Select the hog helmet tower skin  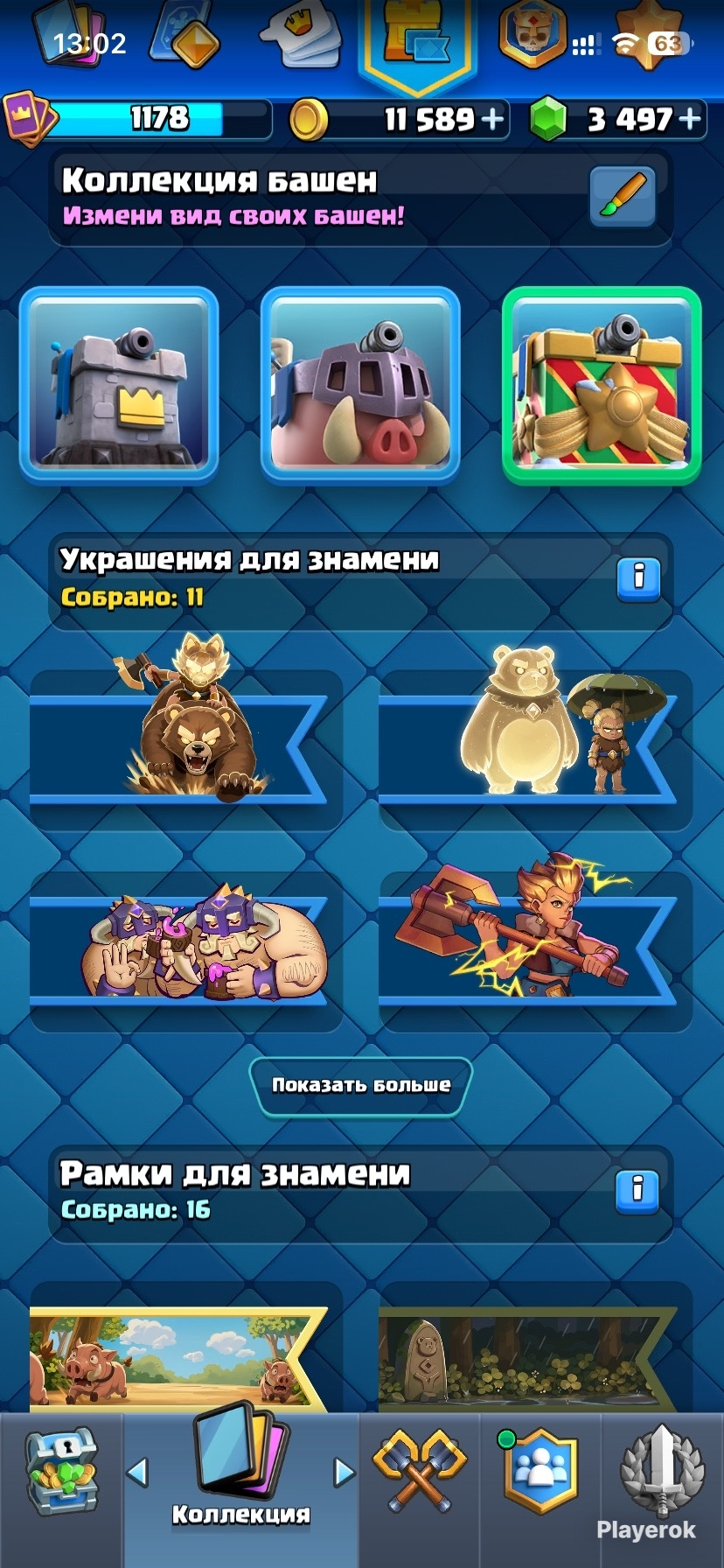tap(360, 385)
